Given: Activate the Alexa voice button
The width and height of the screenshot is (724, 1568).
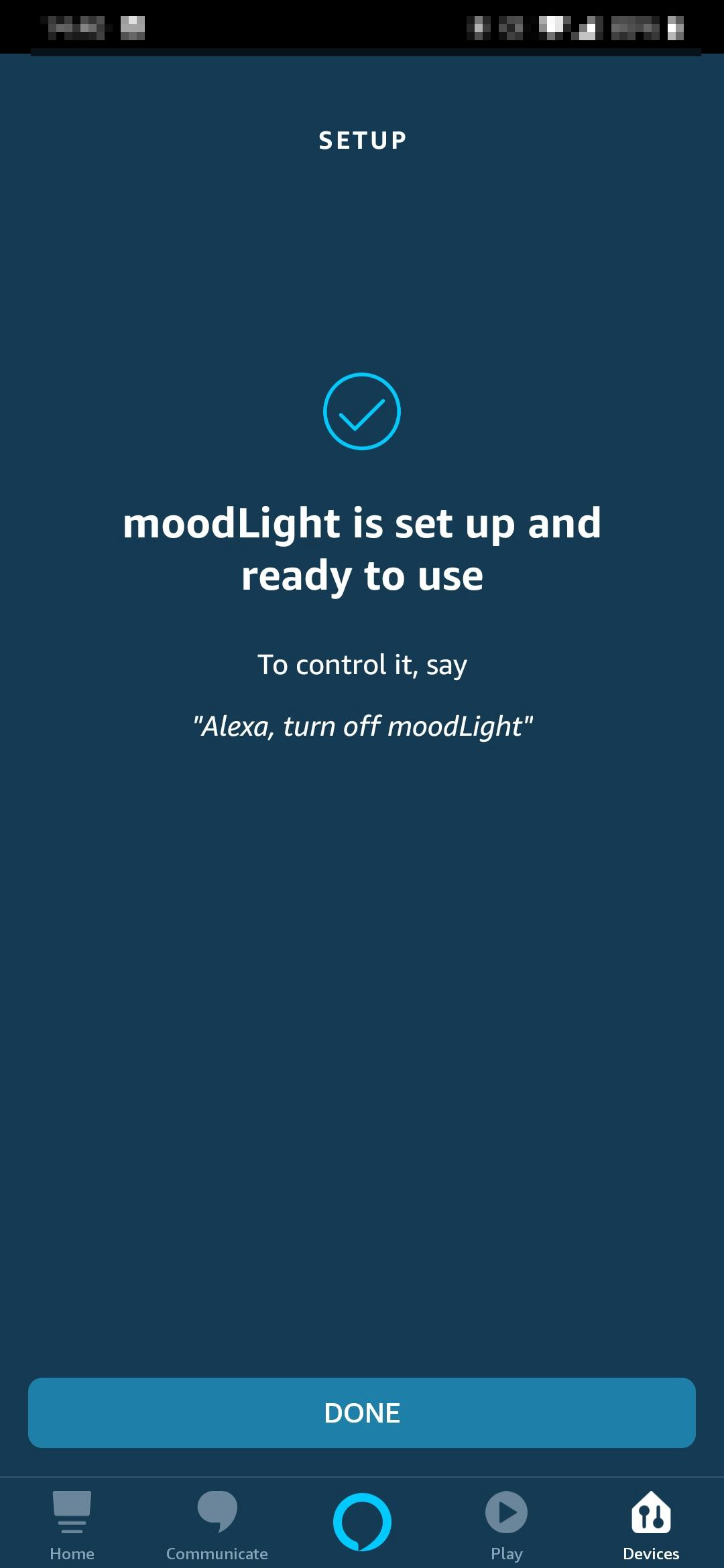Looking at the screenshot, I should [x=362, y=1521].
